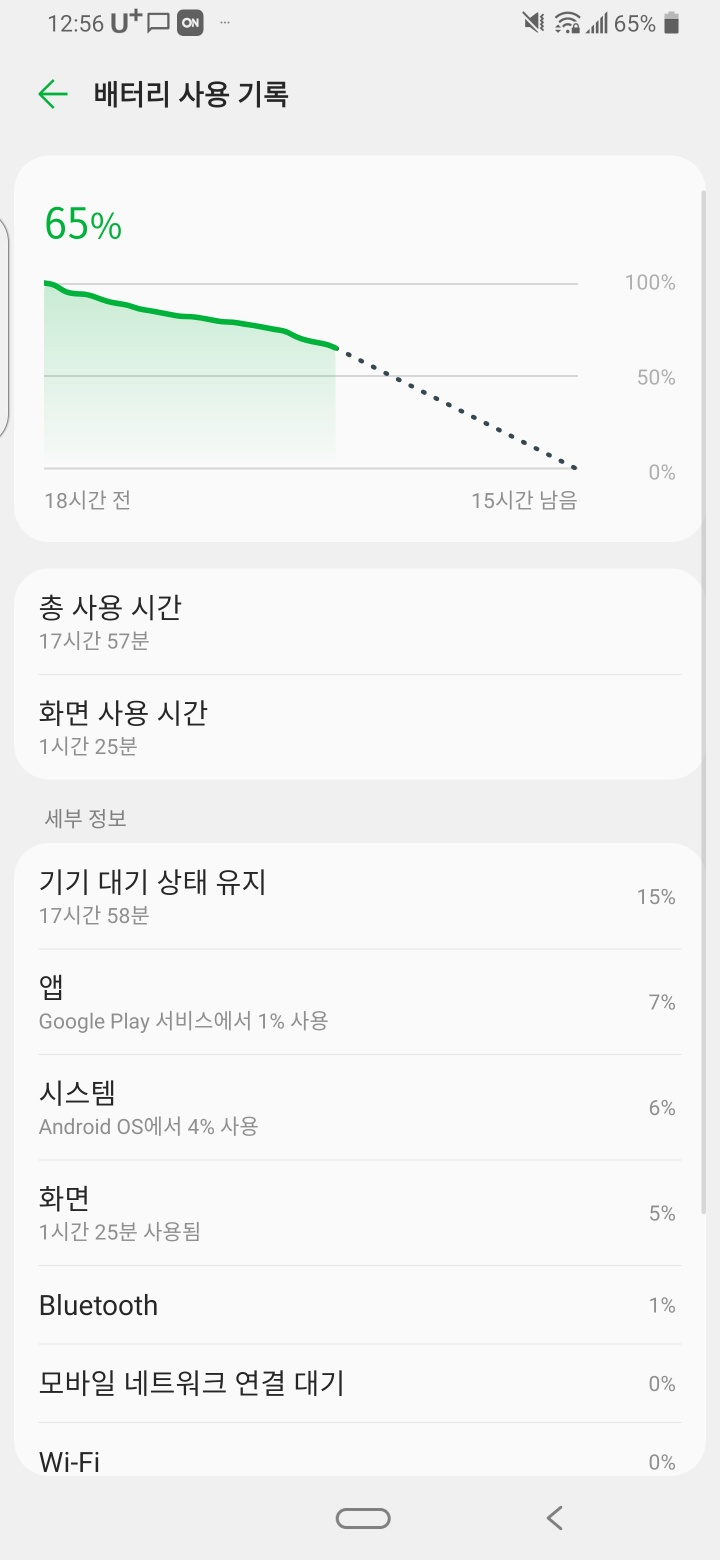Open the Bluetooth battery usage row
Viewport: 720px width, 1560px height.
360,1305
